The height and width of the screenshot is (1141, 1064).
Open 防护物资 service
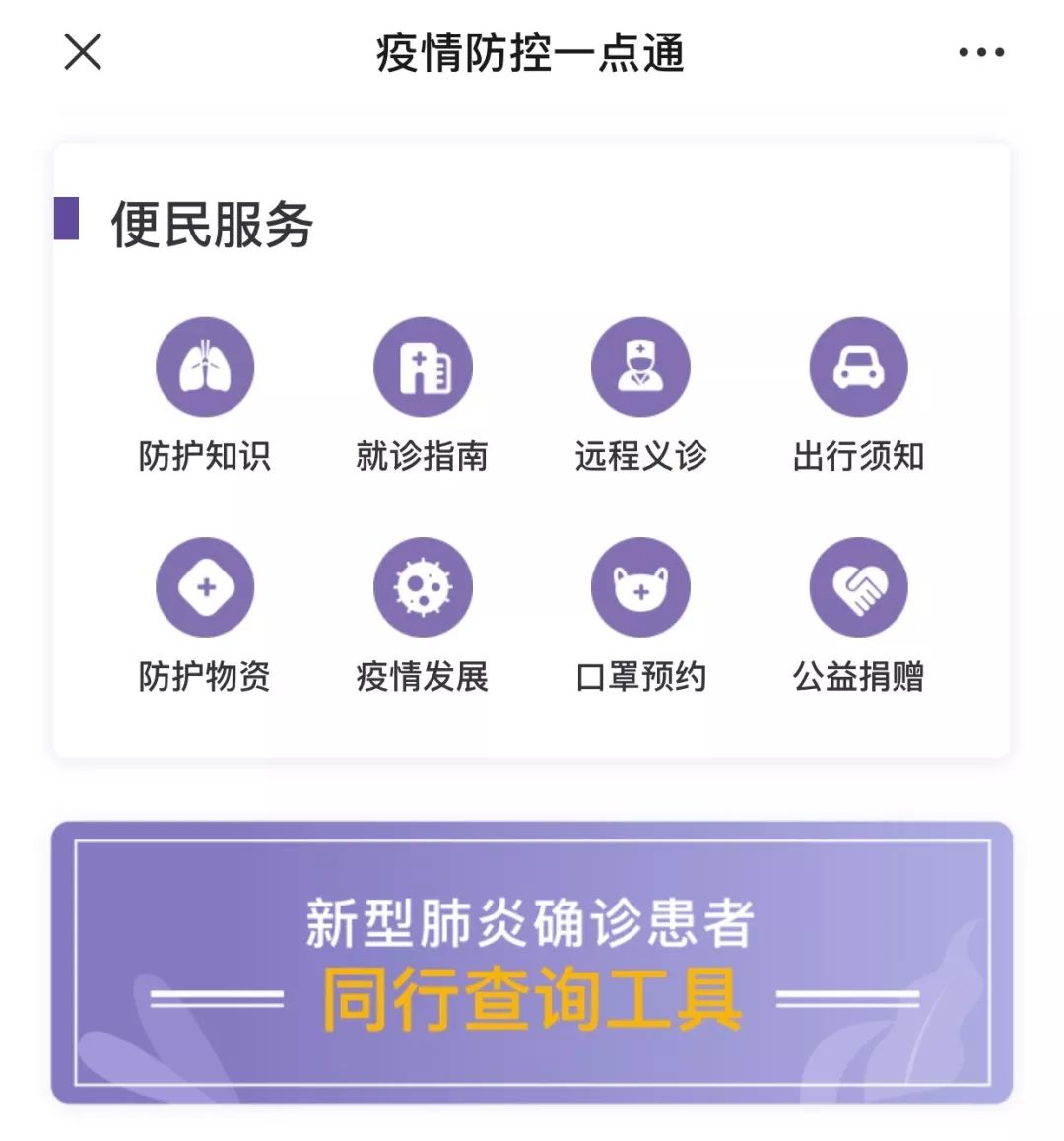pos(205,587)
